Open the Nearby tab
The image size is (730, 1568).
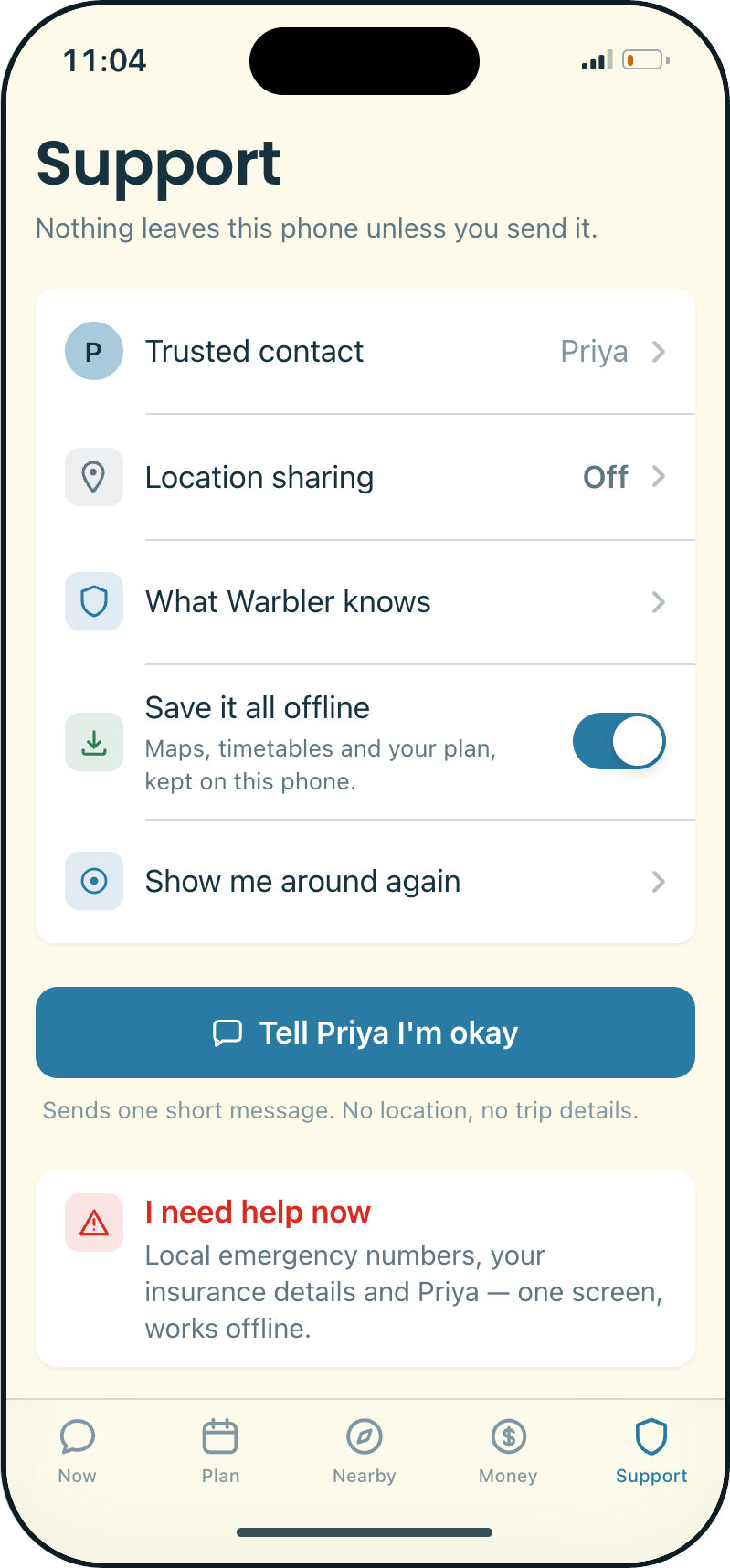[x=365, y=1451]
